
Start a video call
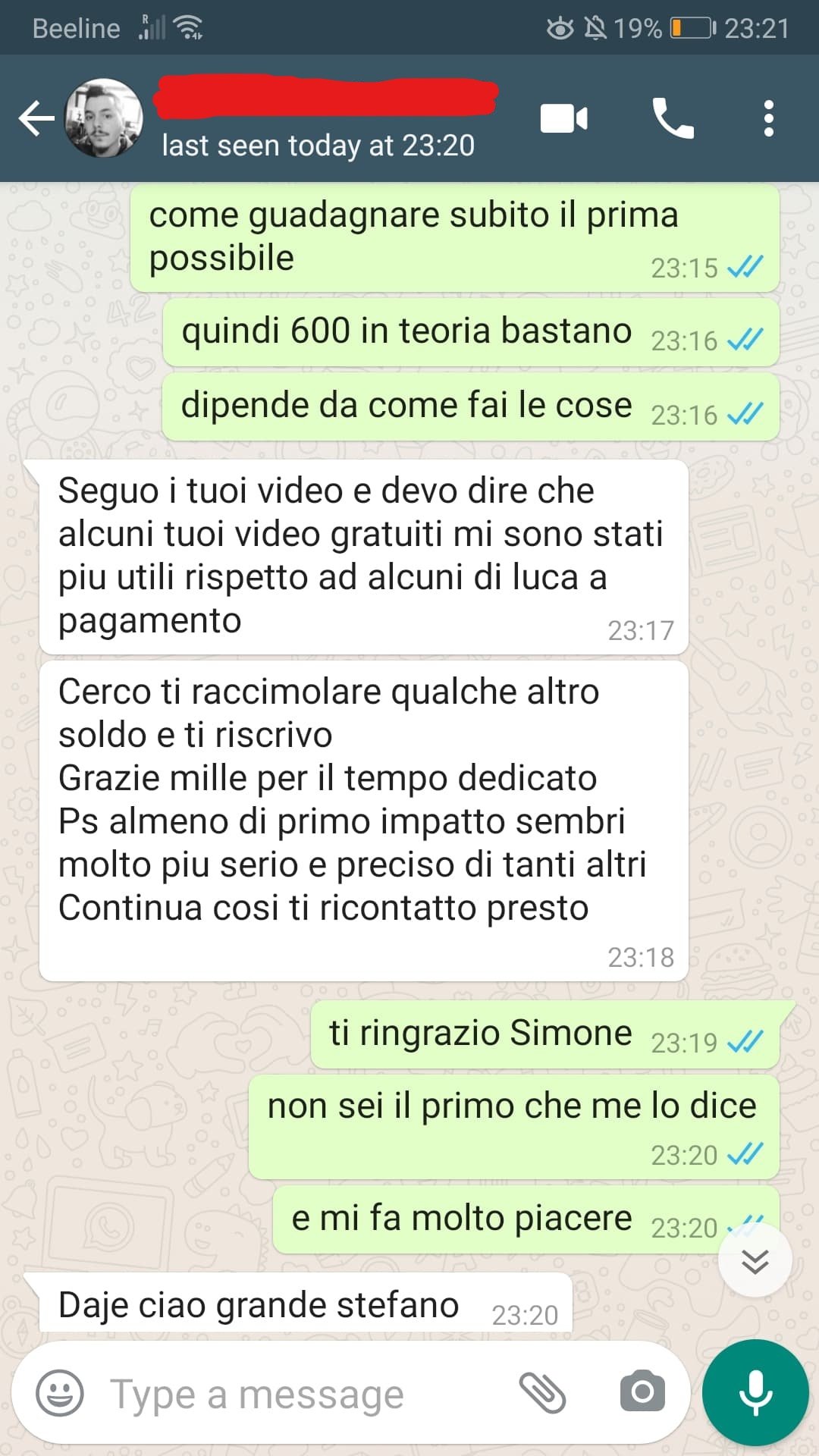point(563,119)
